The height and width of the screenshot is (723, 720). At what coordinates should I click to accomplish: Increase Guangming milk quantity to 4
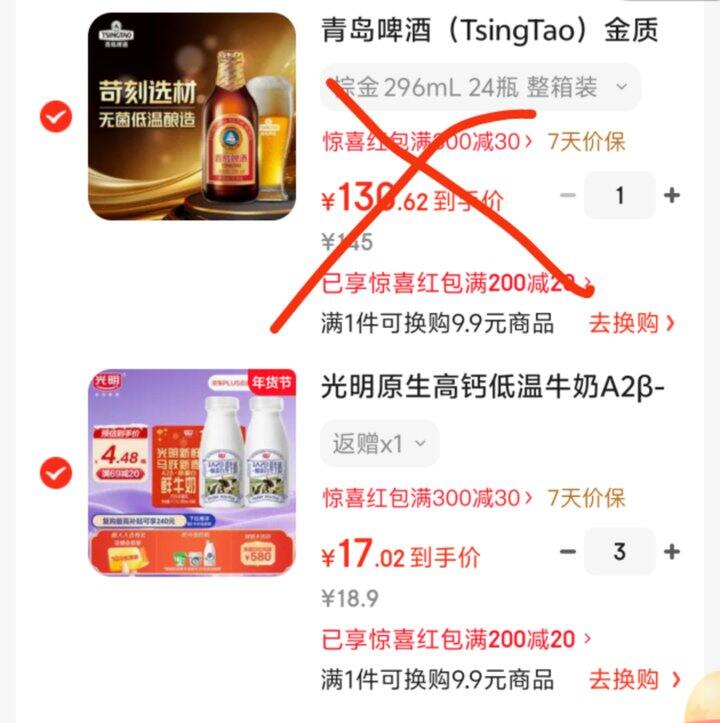pos(671,552)
